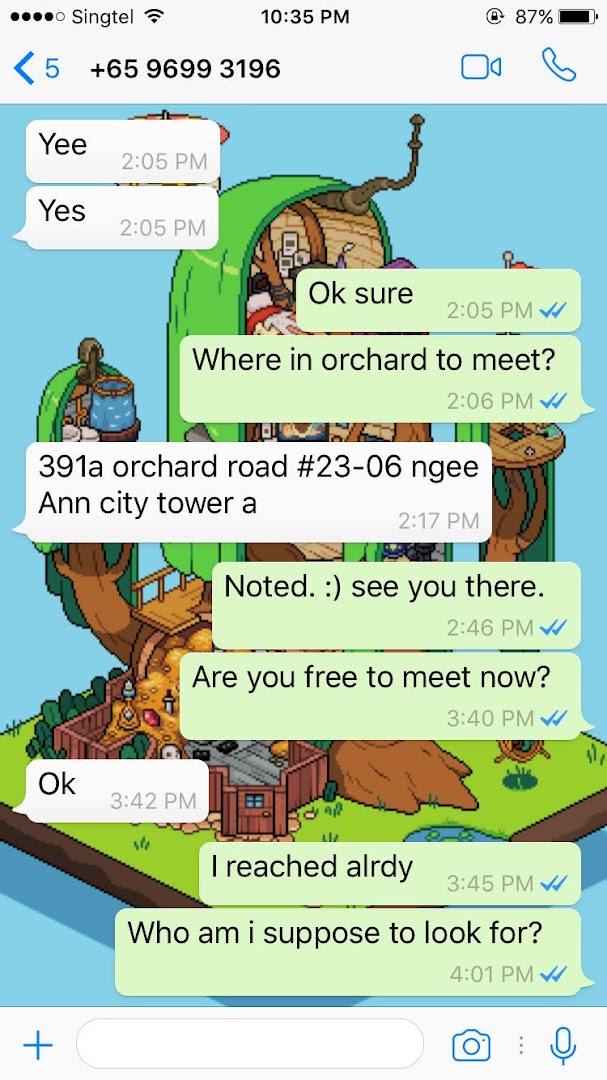Tap the microphone to record voice message
This screenshot has height=1080, width=607.
(563, 1046)
